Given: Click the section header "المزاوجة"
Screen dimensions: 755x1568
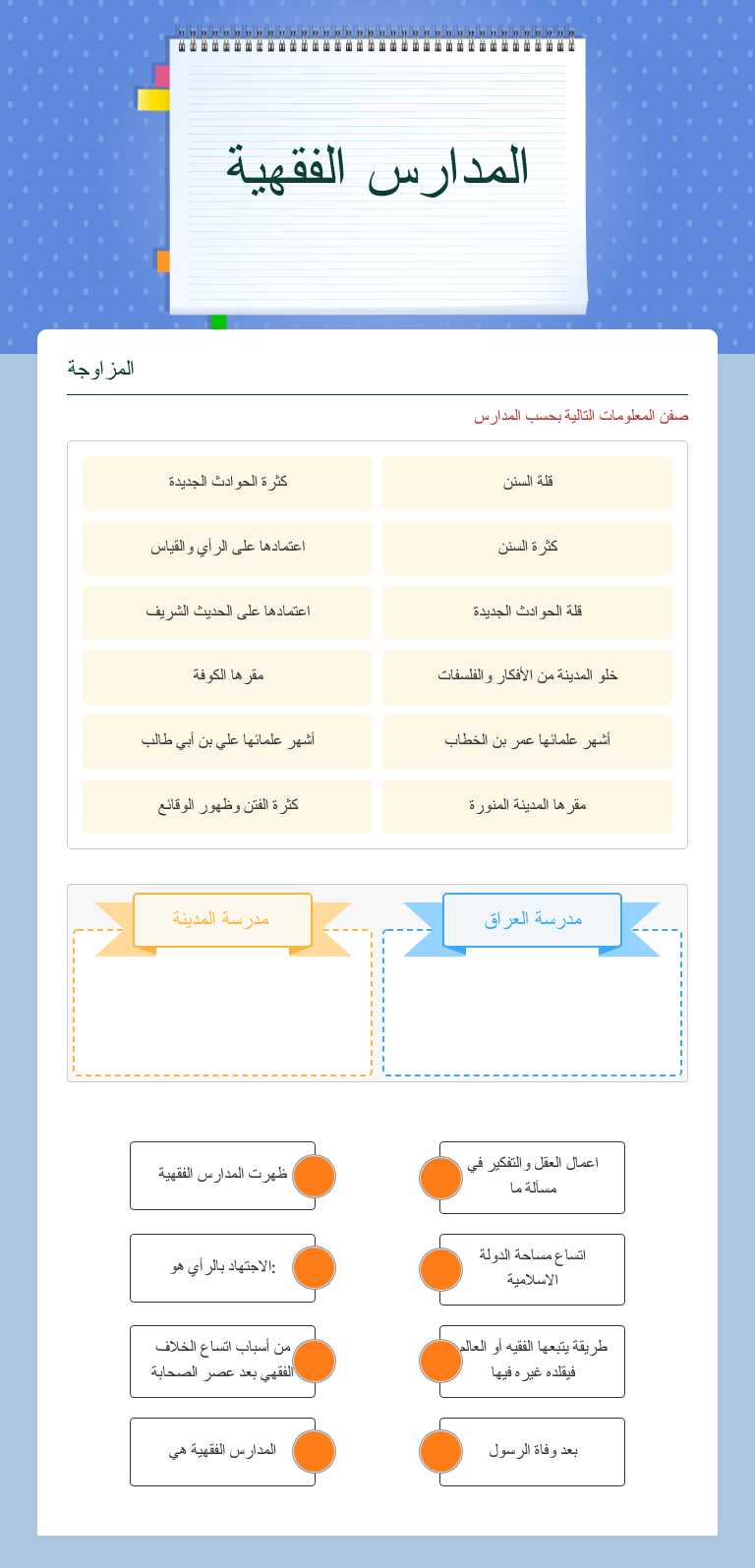Looking at the screenshot, I should 93,369.
